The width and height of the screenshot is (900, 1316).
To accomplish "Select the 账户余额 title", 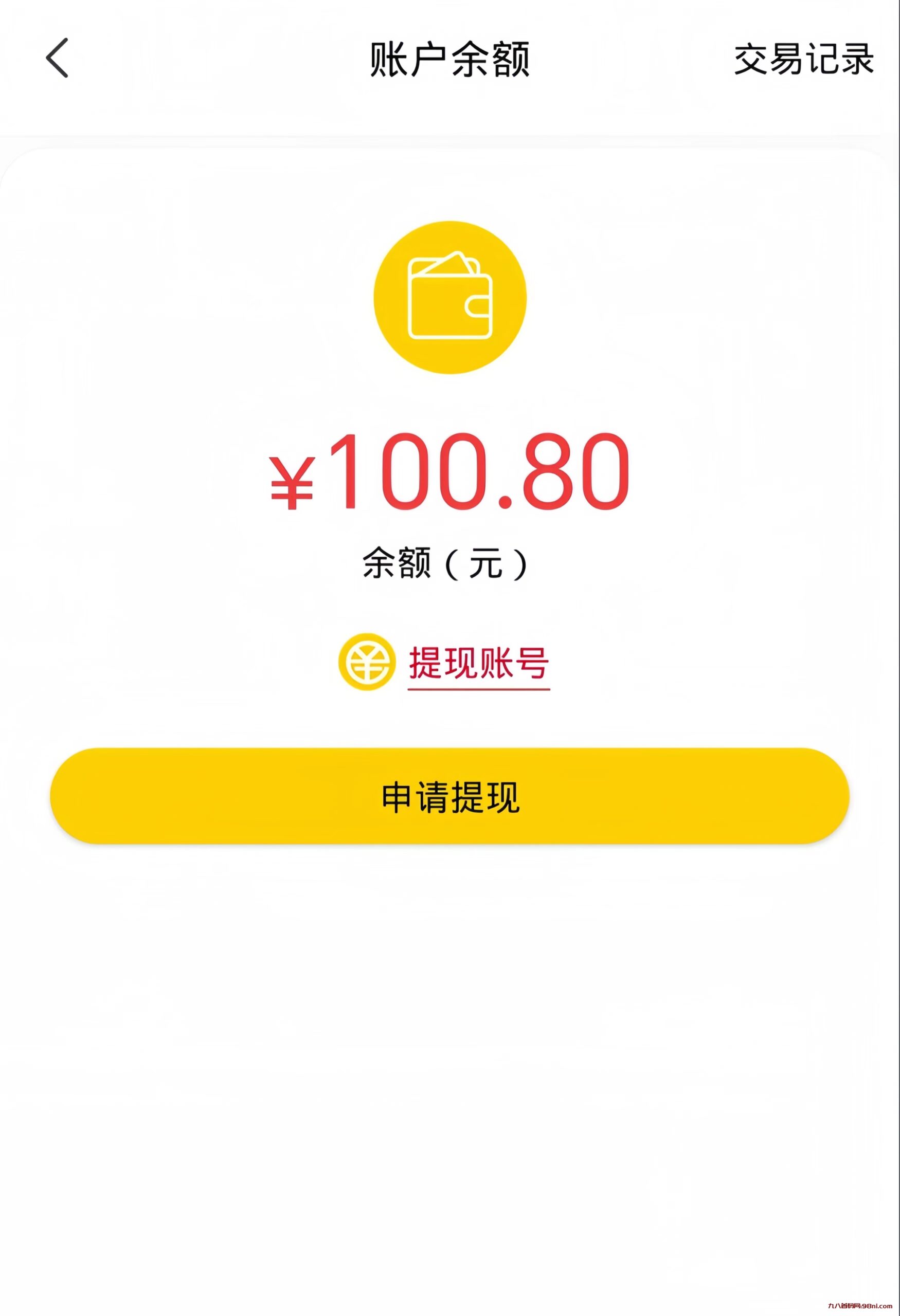I will [449, 60].
